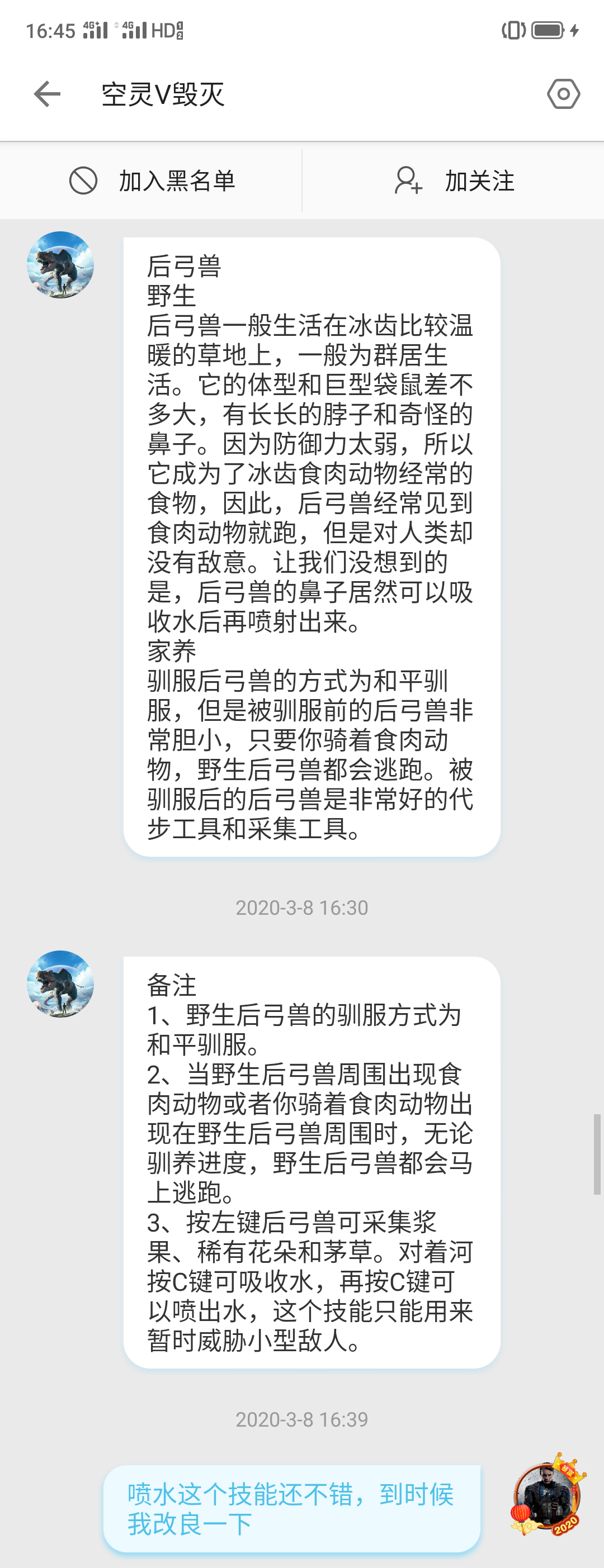
Task: Tap 加入黑名单 to block this user
Action: coord(152,181)
